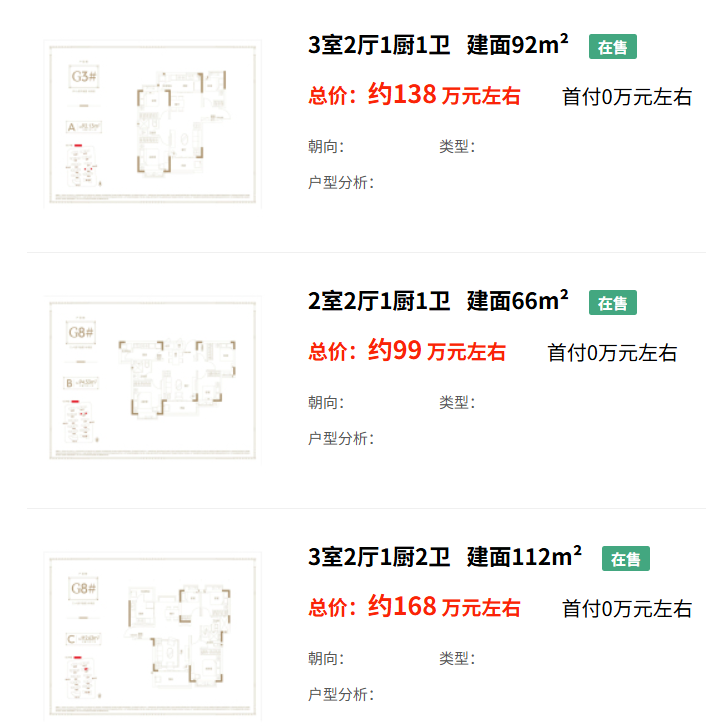Open the G8# type B floor plan image
This screenshot has width=706, height=728.
(x=153, y=379)
